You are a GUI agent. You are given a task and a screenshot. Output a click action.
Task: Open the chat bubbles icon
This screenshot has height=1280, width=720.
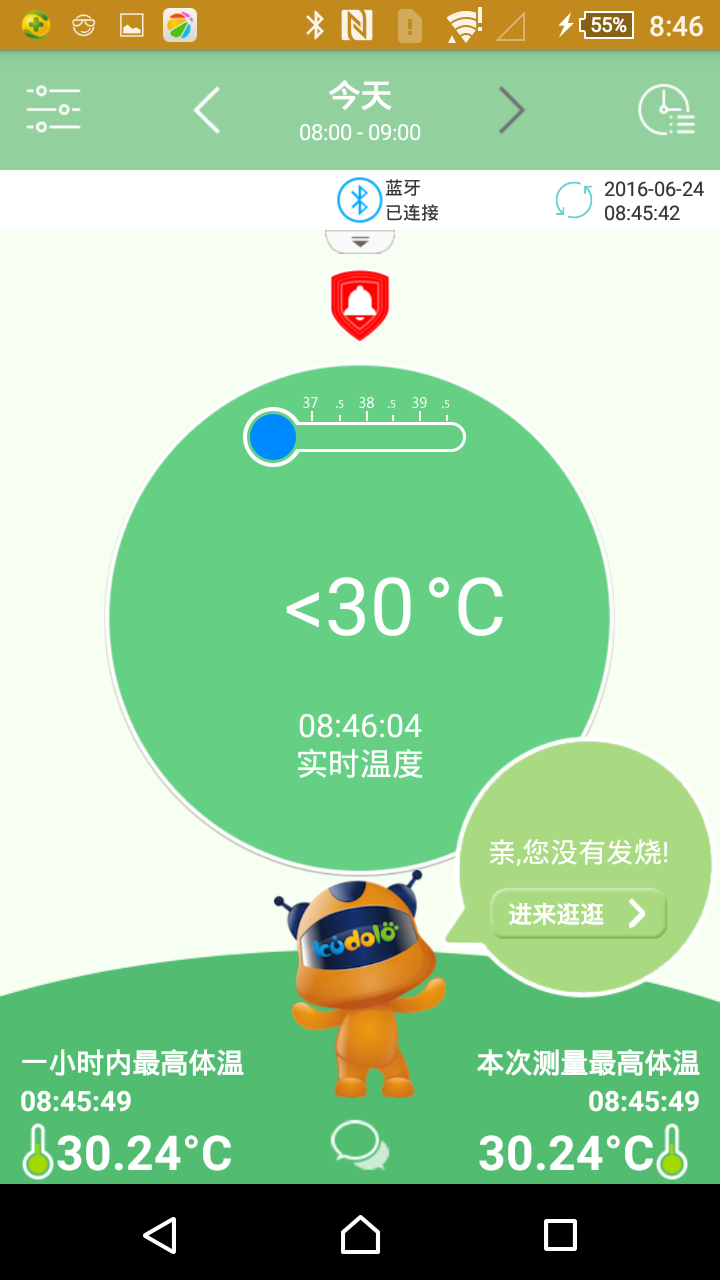[x=359, y=1145]
